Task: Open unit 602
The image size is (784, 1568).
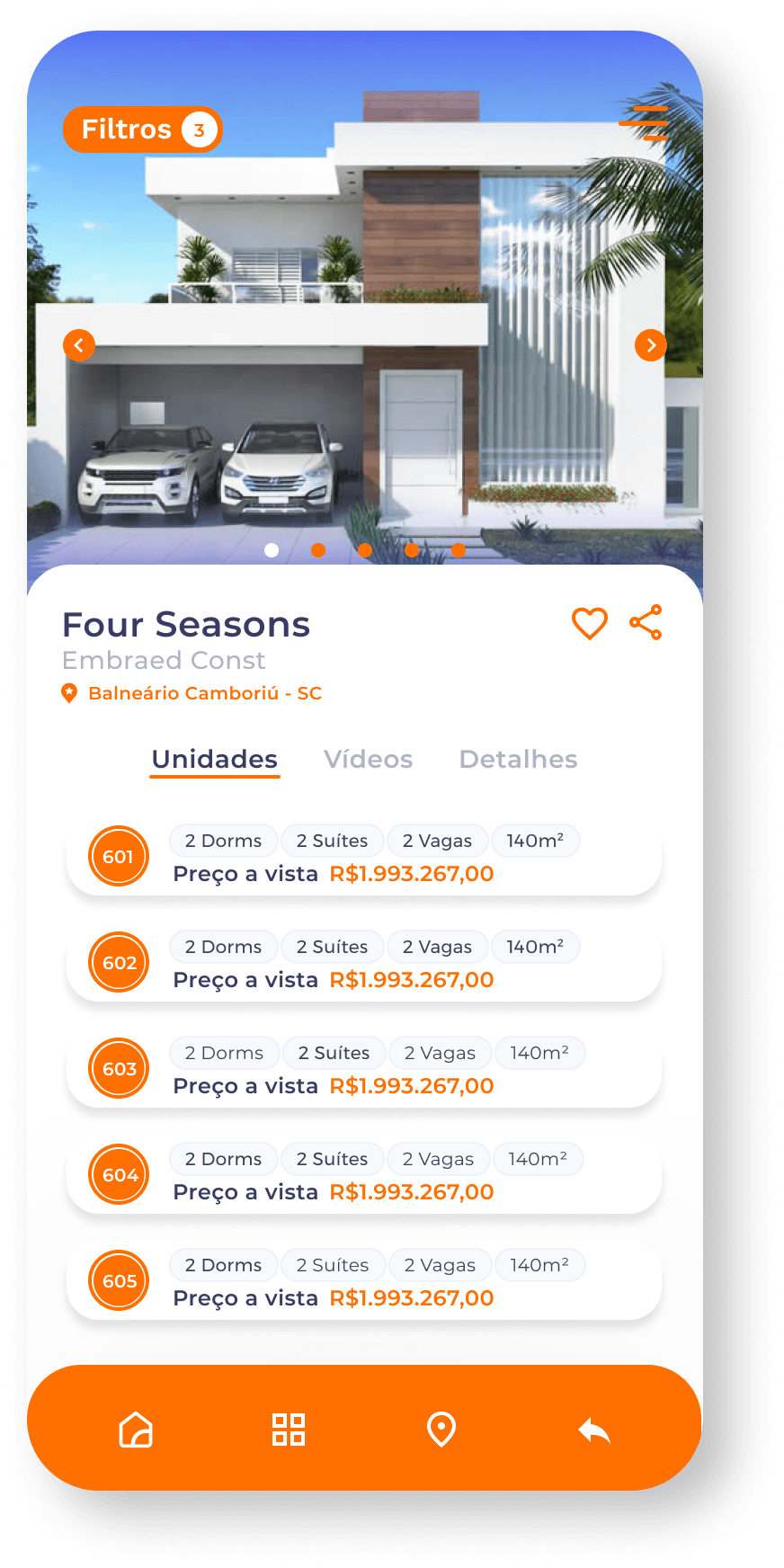Action: click(363, 964)
